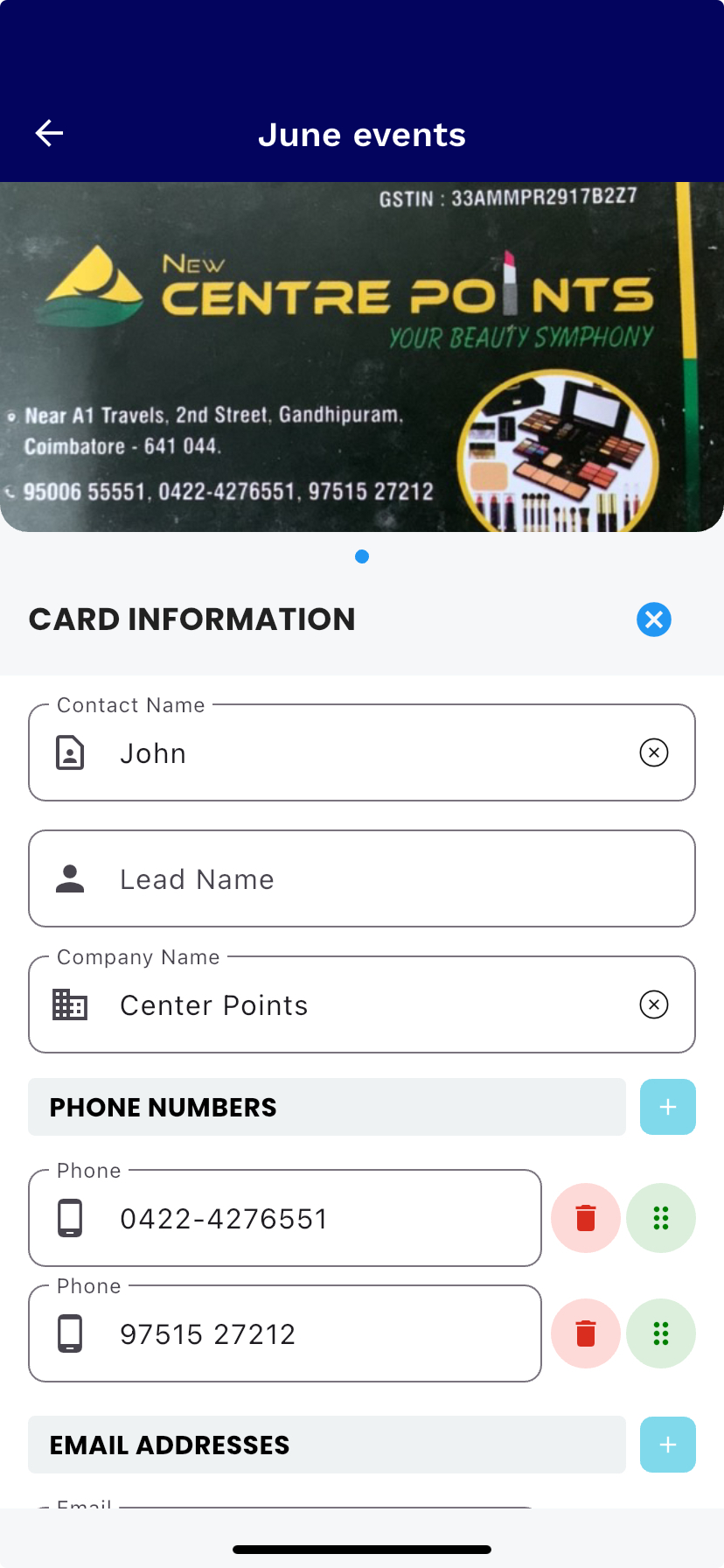724x1568 pixels.
Task: Tap the blue carousel page indicator dot
Action: tap(362, 556)
